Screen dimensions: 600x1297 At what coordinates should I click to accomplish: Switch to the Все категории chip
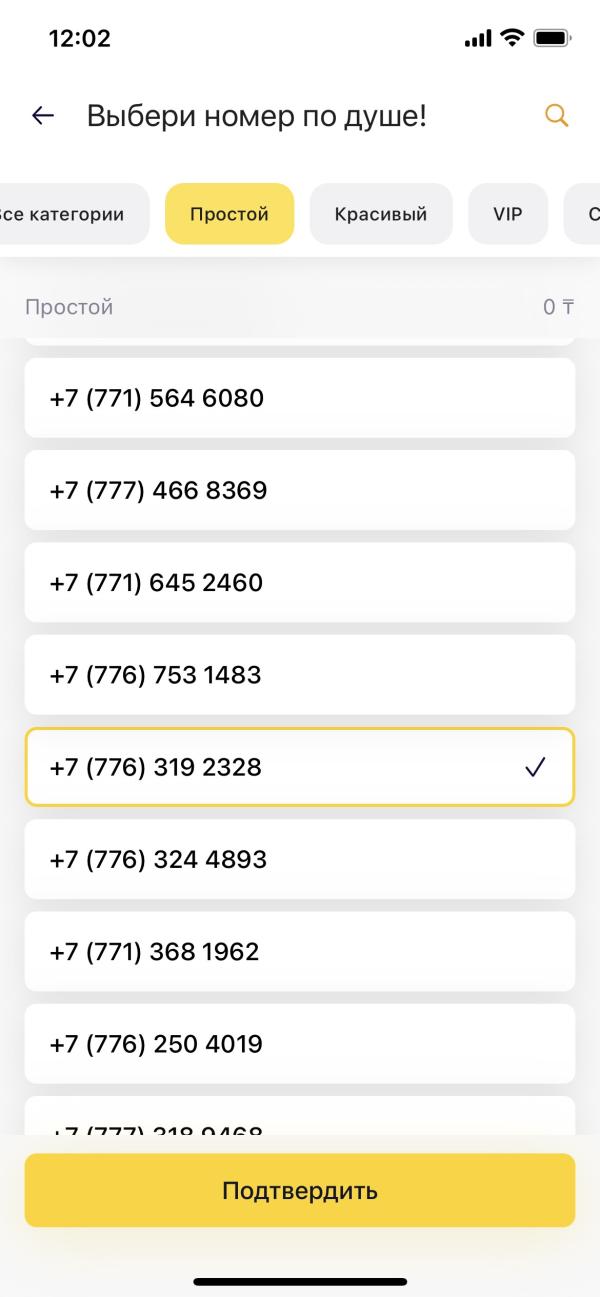pos(70,214)
